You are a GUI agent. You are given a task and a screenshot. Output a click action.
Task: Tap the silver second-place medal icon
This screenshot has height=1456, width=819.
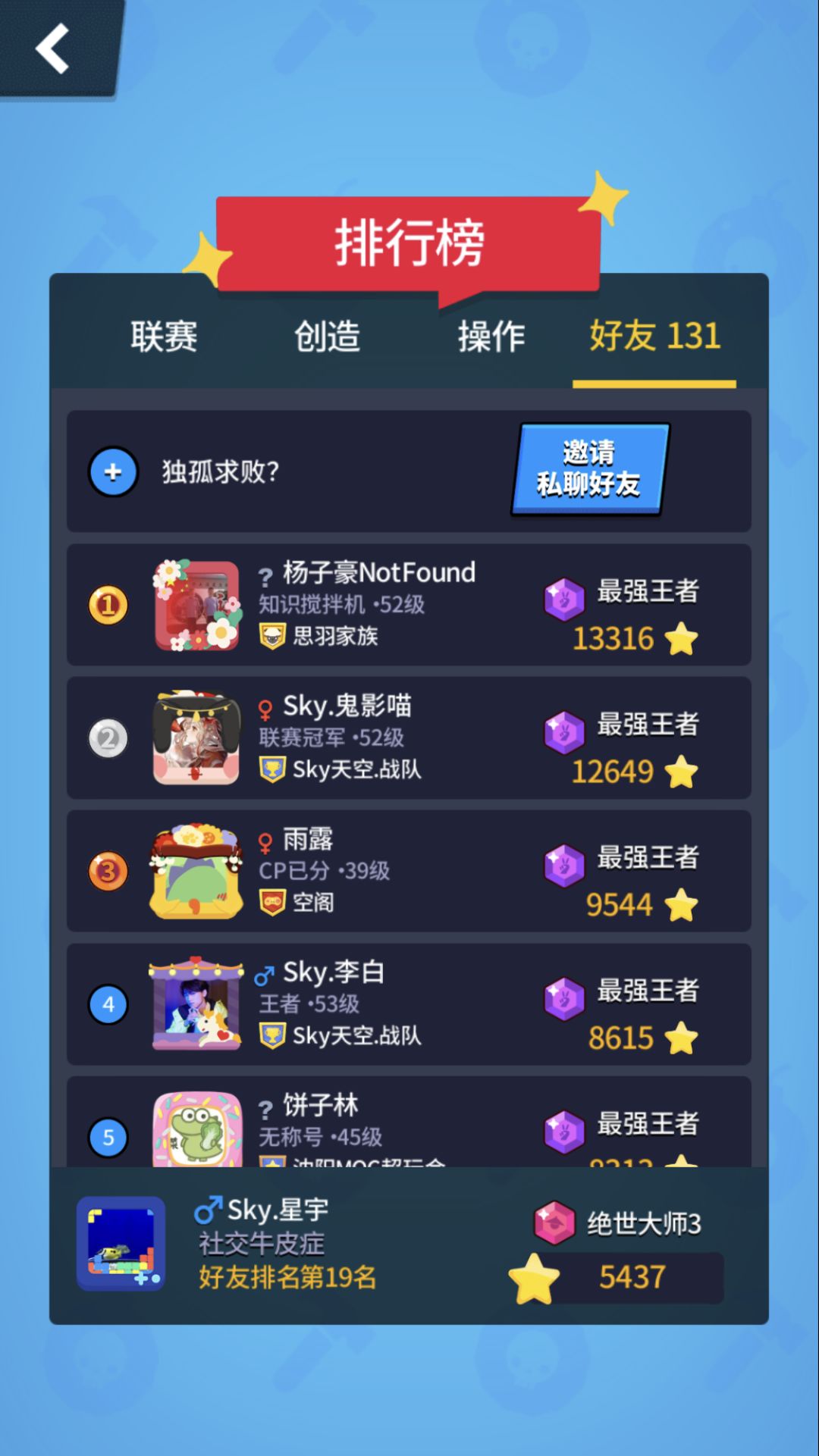(x=107, y=738)
